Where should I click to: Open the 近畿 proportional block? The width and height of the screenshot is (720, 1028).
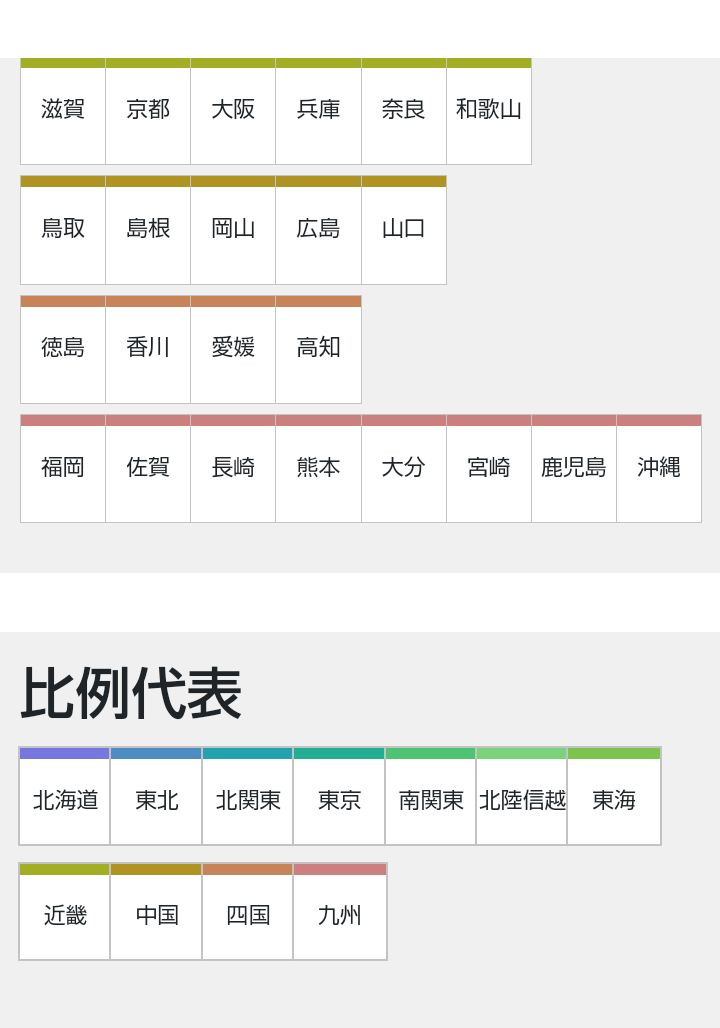pyautogui.click(x=65, y=916)
